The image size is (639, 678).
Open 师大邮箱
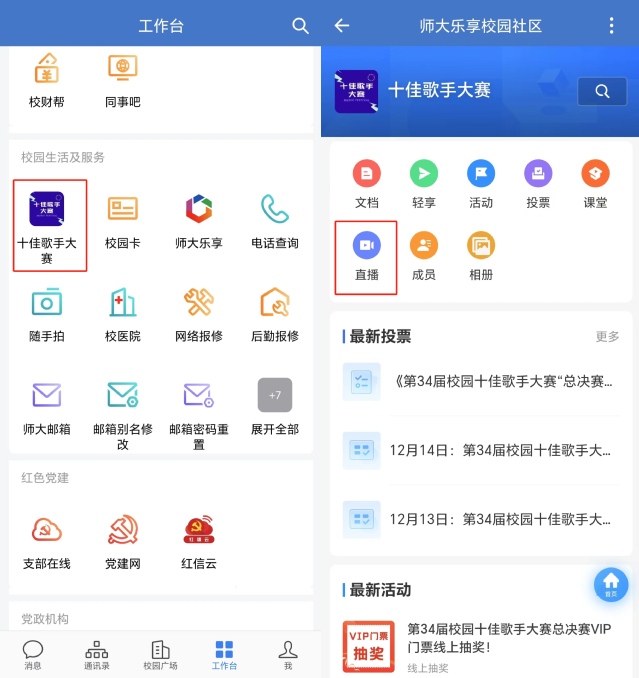click(47, 407)
